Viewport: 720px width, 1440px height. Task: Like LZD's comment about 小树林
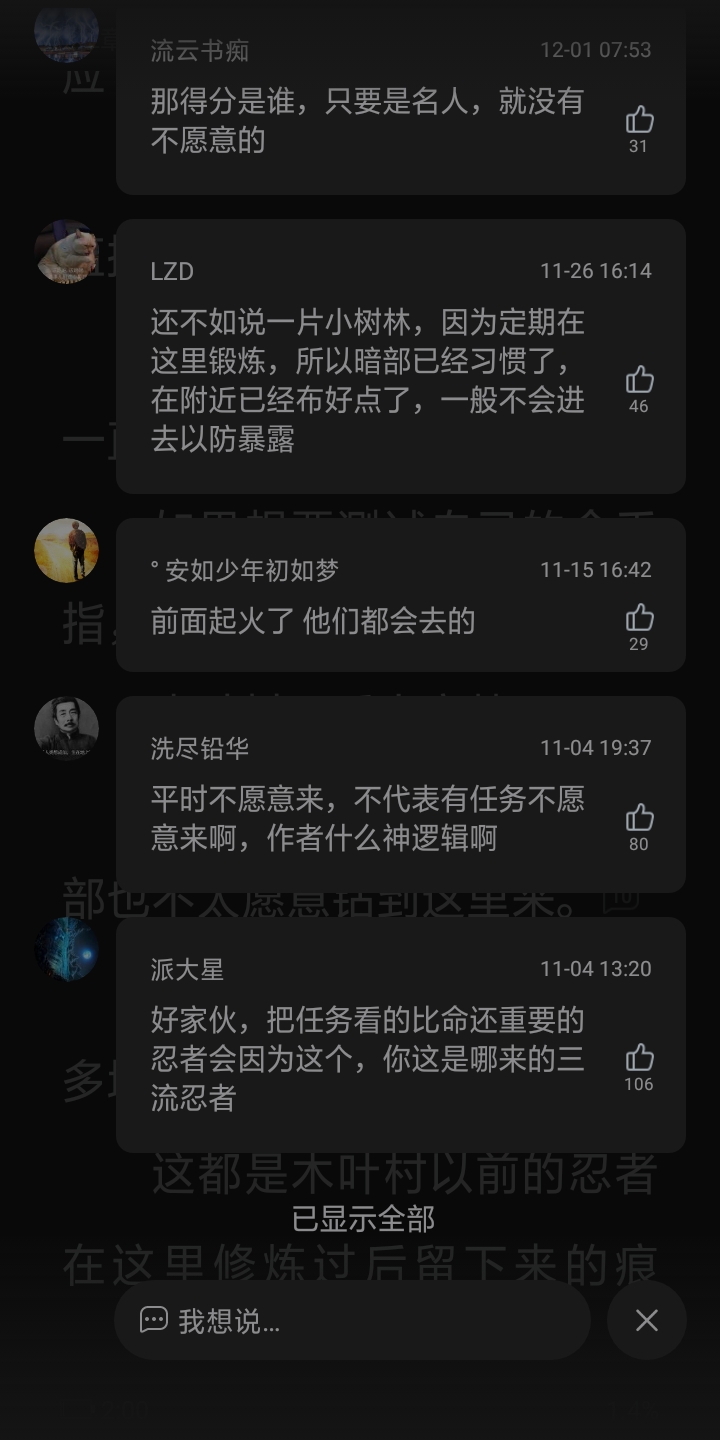pos(639,381)
